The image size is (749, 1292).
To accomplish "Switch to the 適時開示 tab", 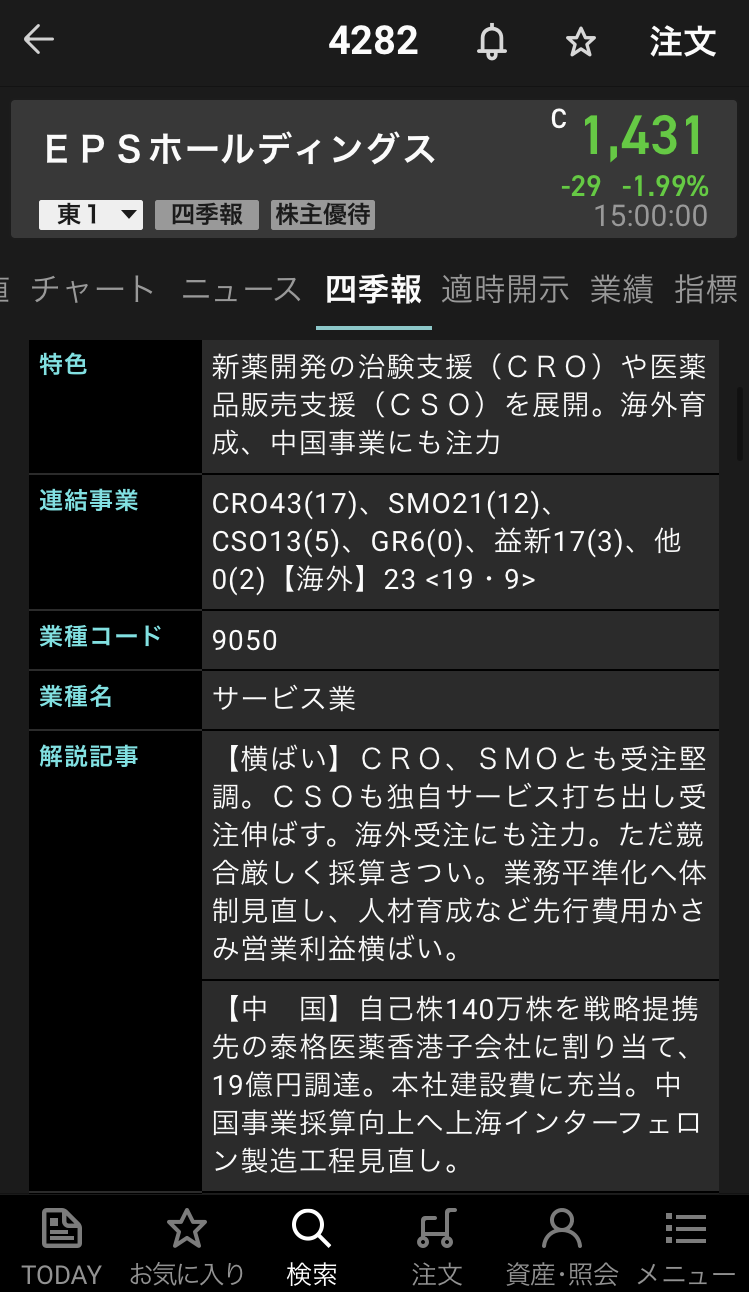I will click(505, 290).
